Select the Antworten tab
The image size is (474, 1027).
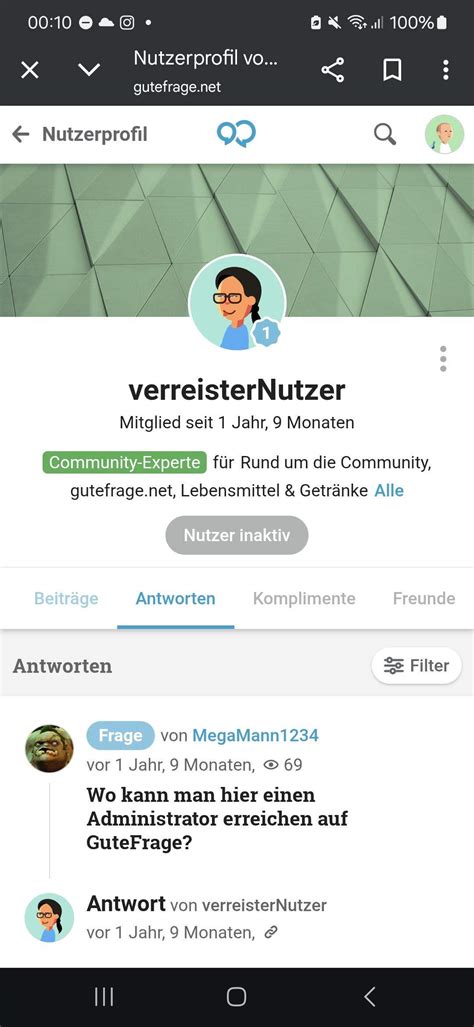(x=175, y=598)
